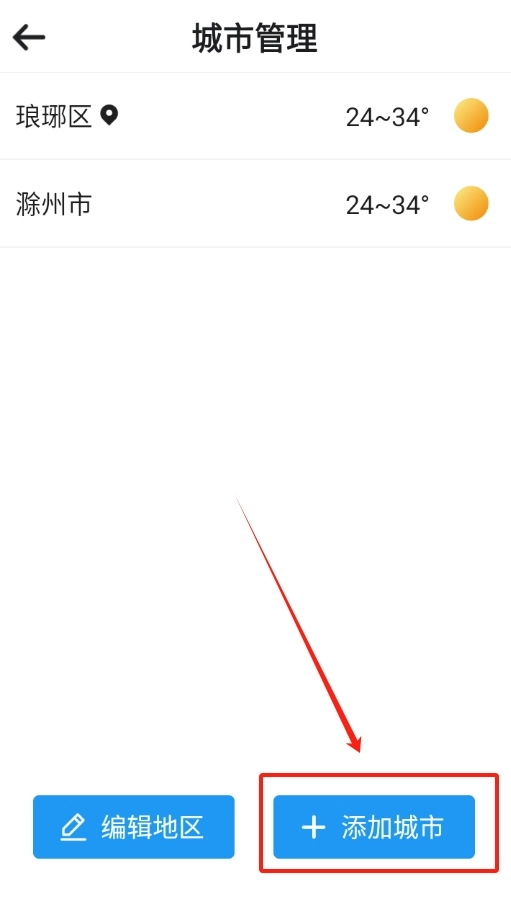Open the 滁州市 weather row
This screenshot has width=511, height=899.
click(x=255, y=204)
